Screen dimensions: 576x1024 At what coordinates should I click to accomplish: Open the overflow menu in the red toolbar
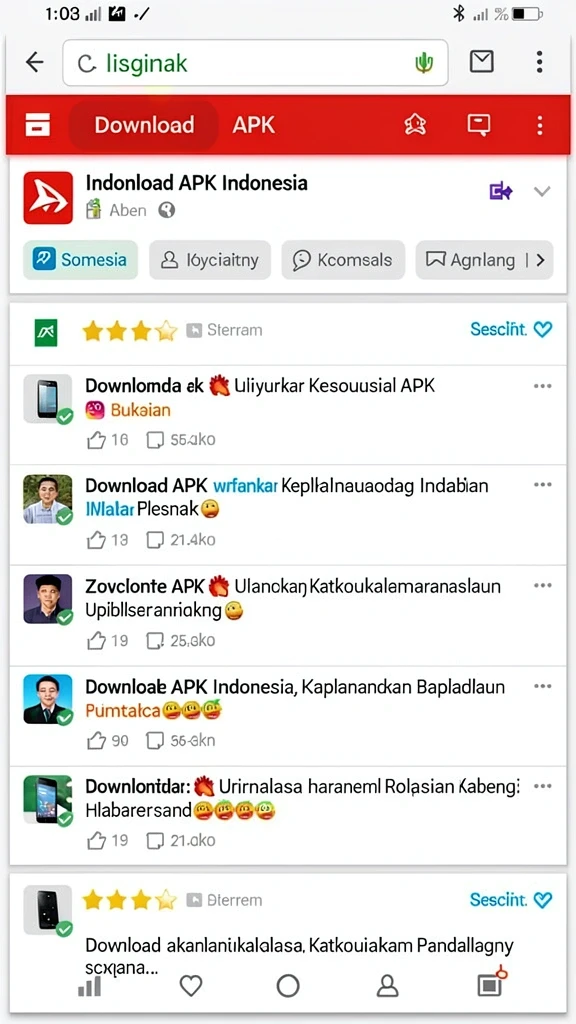(539, 125)
